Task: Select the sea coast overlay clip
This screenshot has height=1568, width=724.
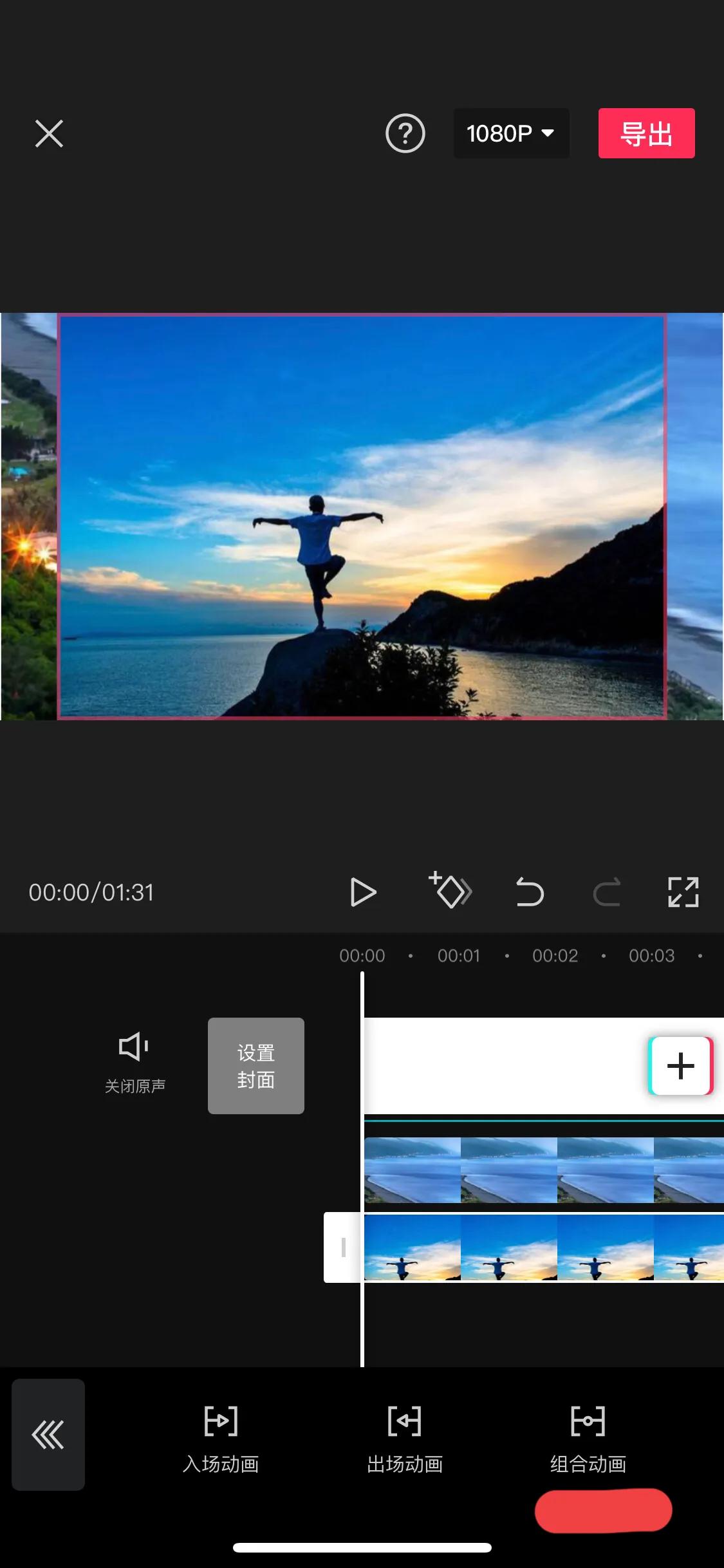Action: click(x=541, y=1170)
